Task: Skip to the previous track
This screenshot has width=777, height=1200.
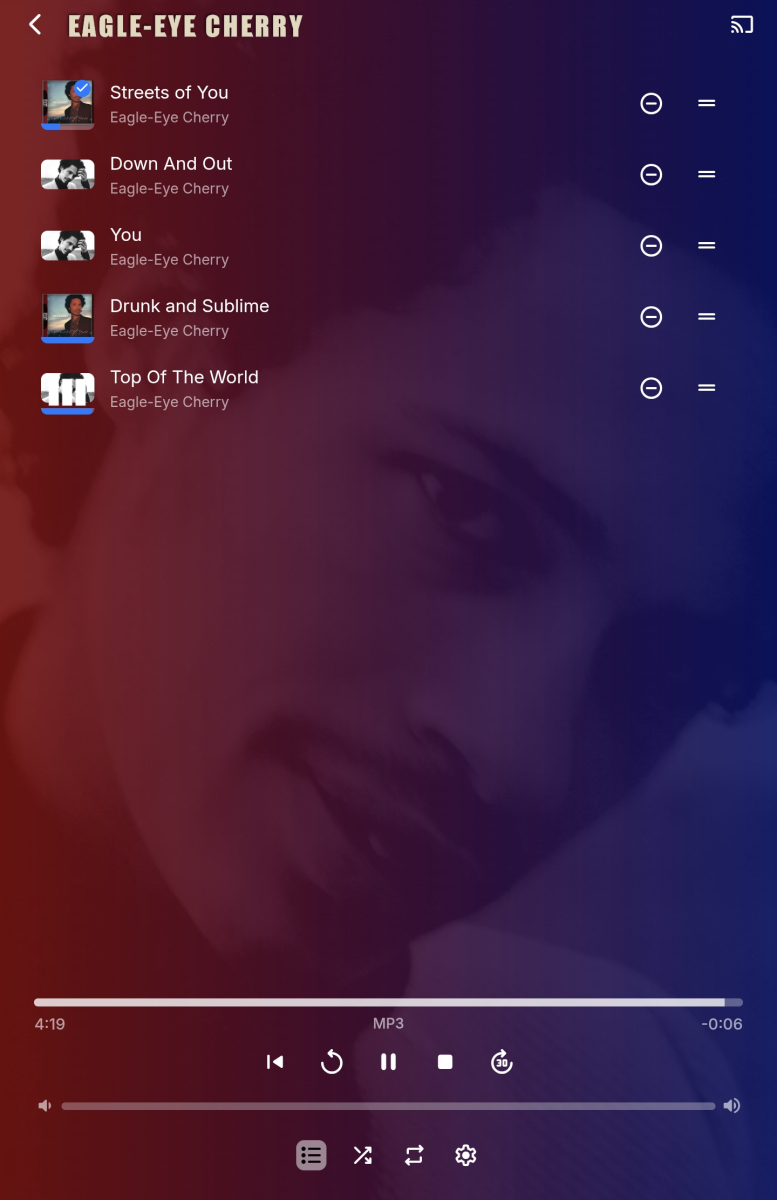Action: pyautogui.click(x=275, y=1062)
